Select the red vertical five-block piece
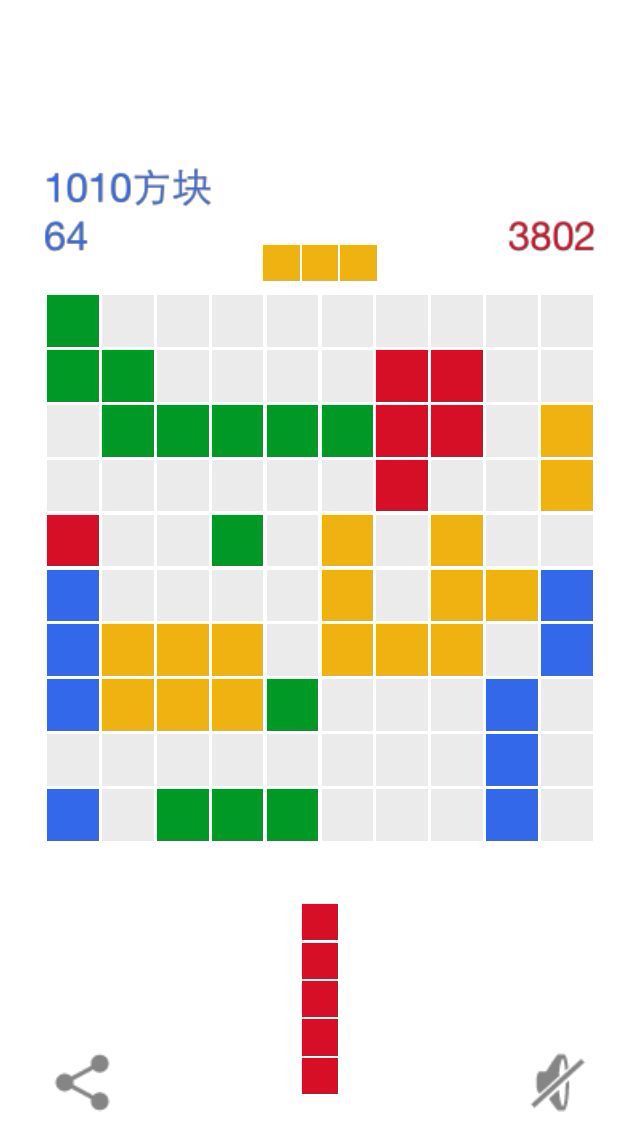640x1136 pixels. 320,998
